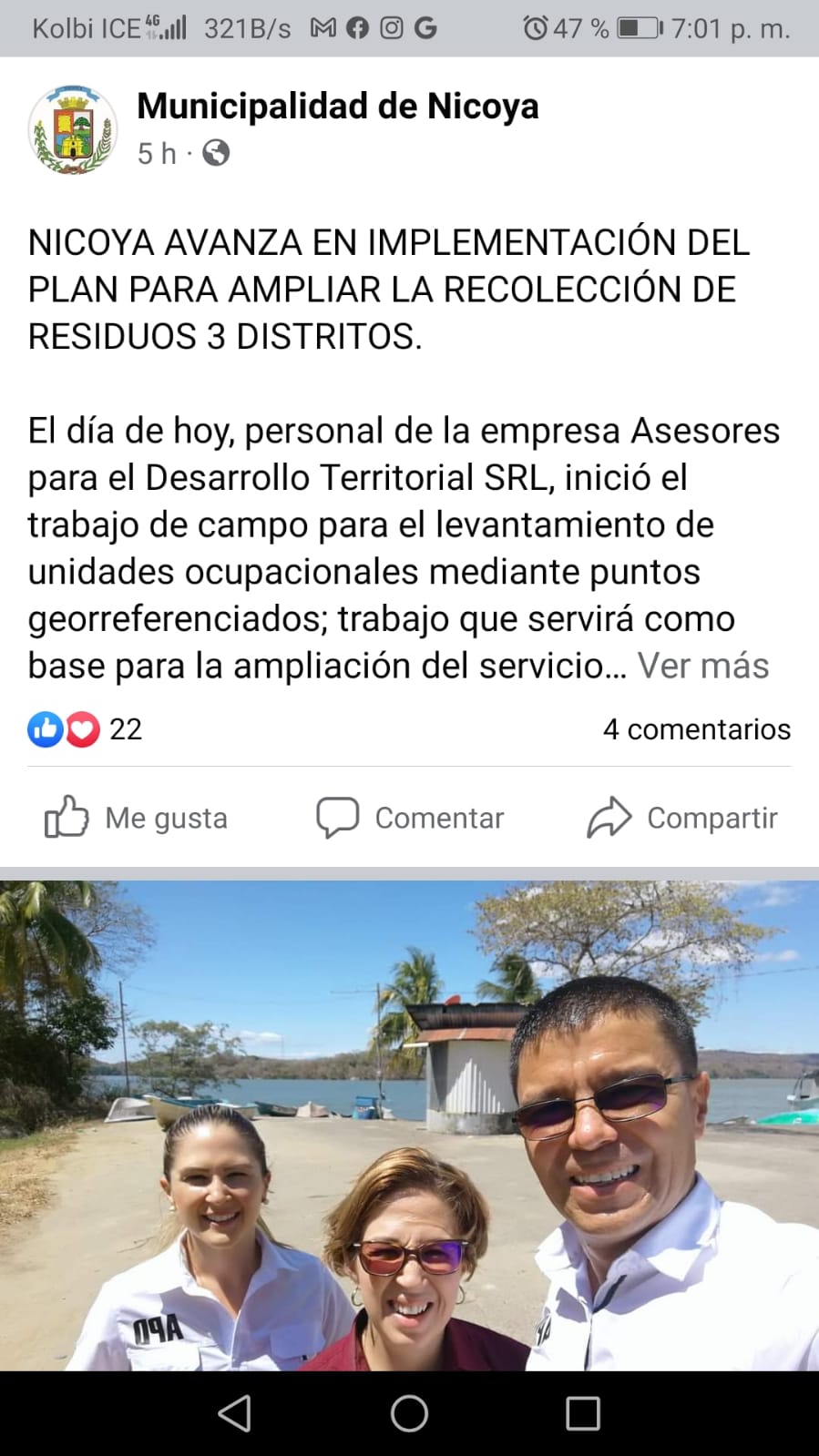819x1456 pixels.
Task: Show who reacted to the post
Action: click(x=84, y=729)
